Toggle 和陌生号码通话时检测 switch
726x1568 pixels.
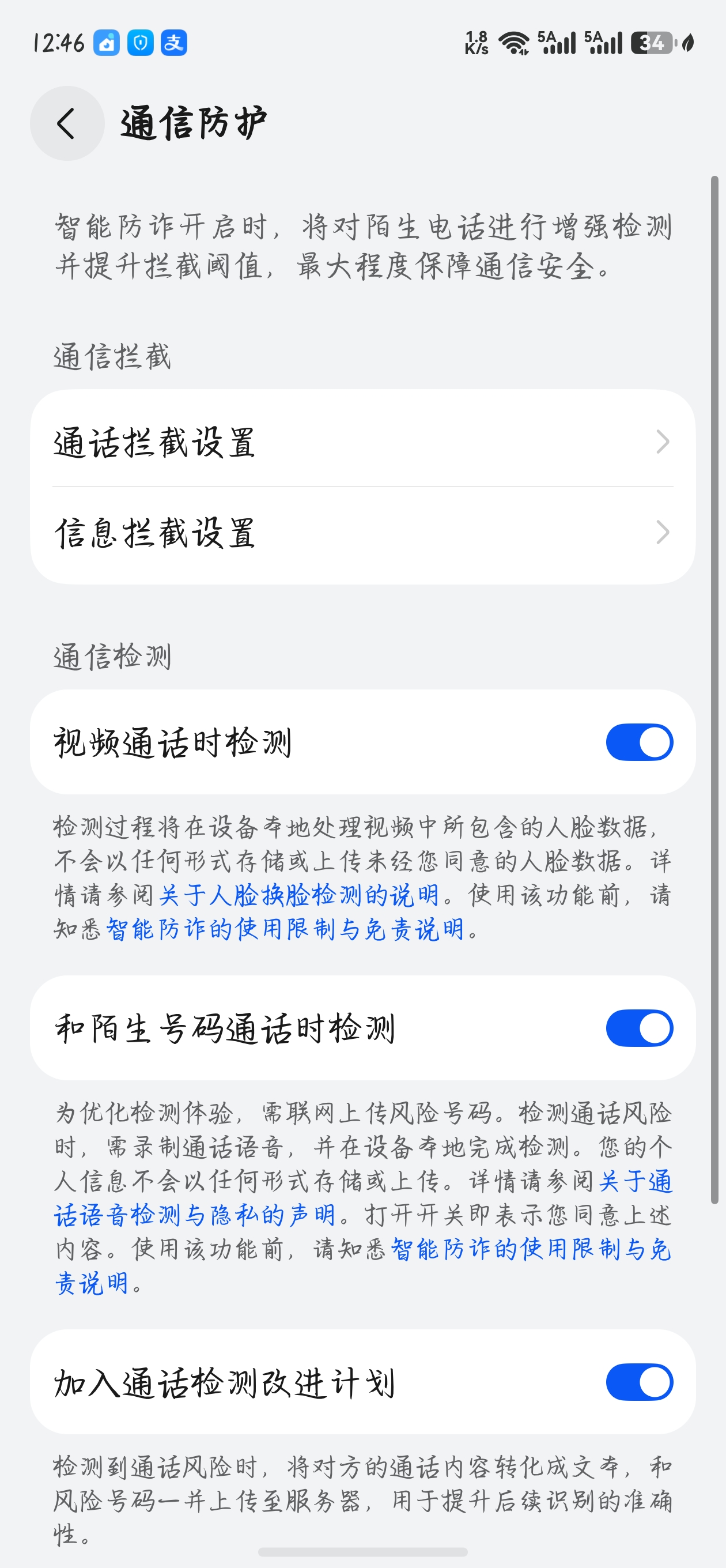[638, 1028]
